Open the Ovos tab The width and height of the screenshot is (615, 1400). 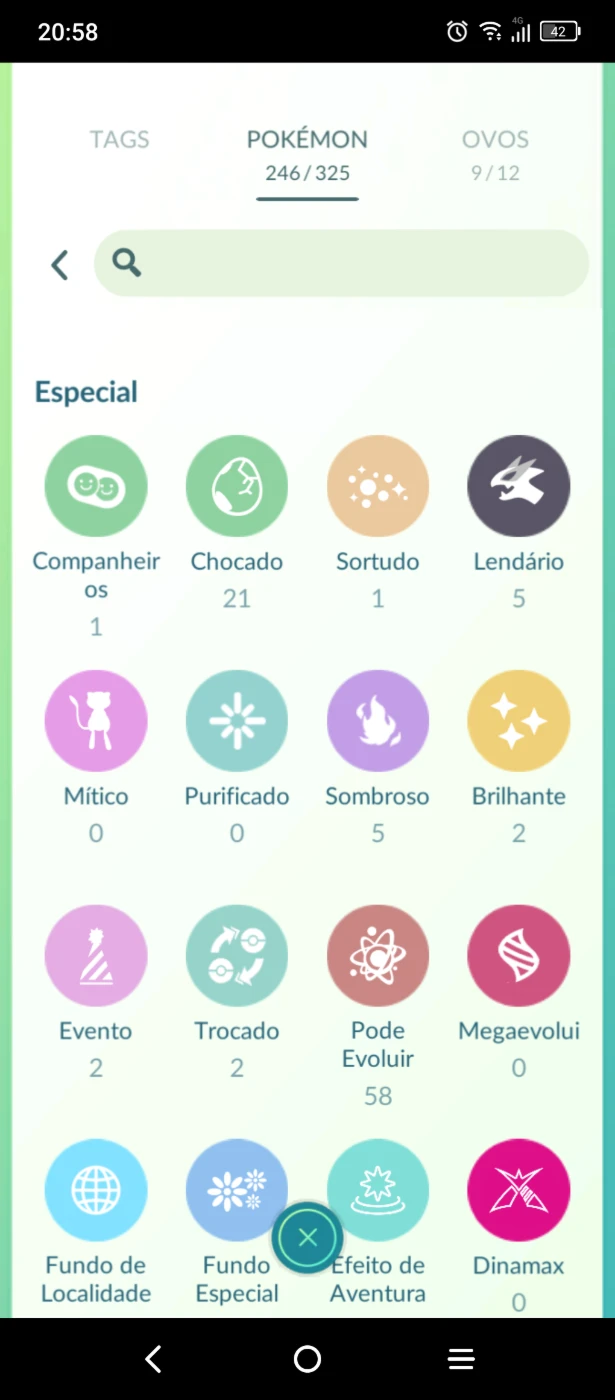point(495,152)
